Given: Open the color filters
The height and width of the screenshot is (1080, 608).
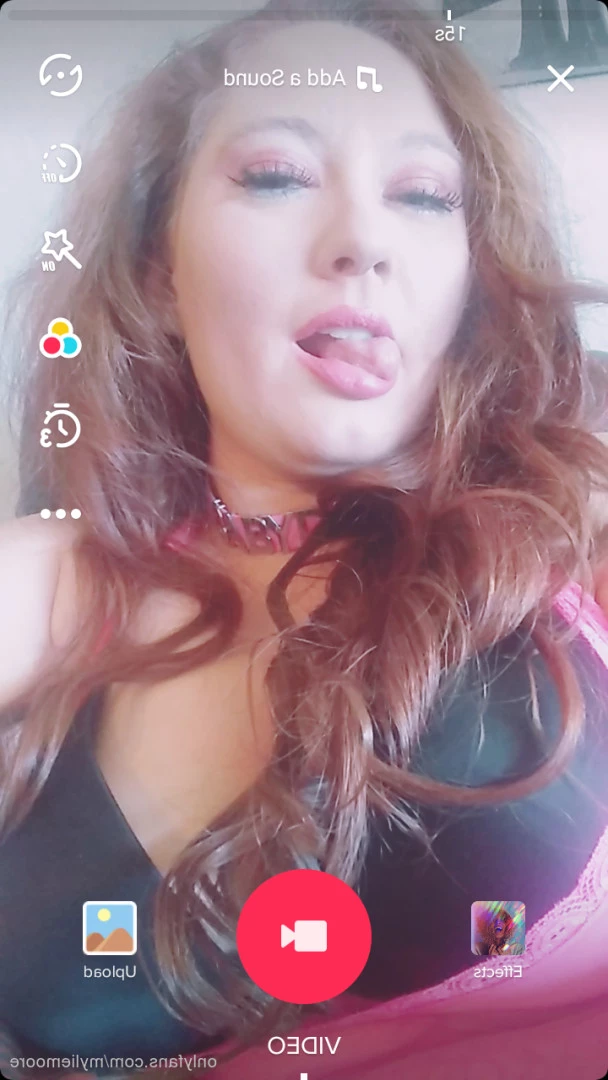Looking at the screenshot, I should point(61,338).
